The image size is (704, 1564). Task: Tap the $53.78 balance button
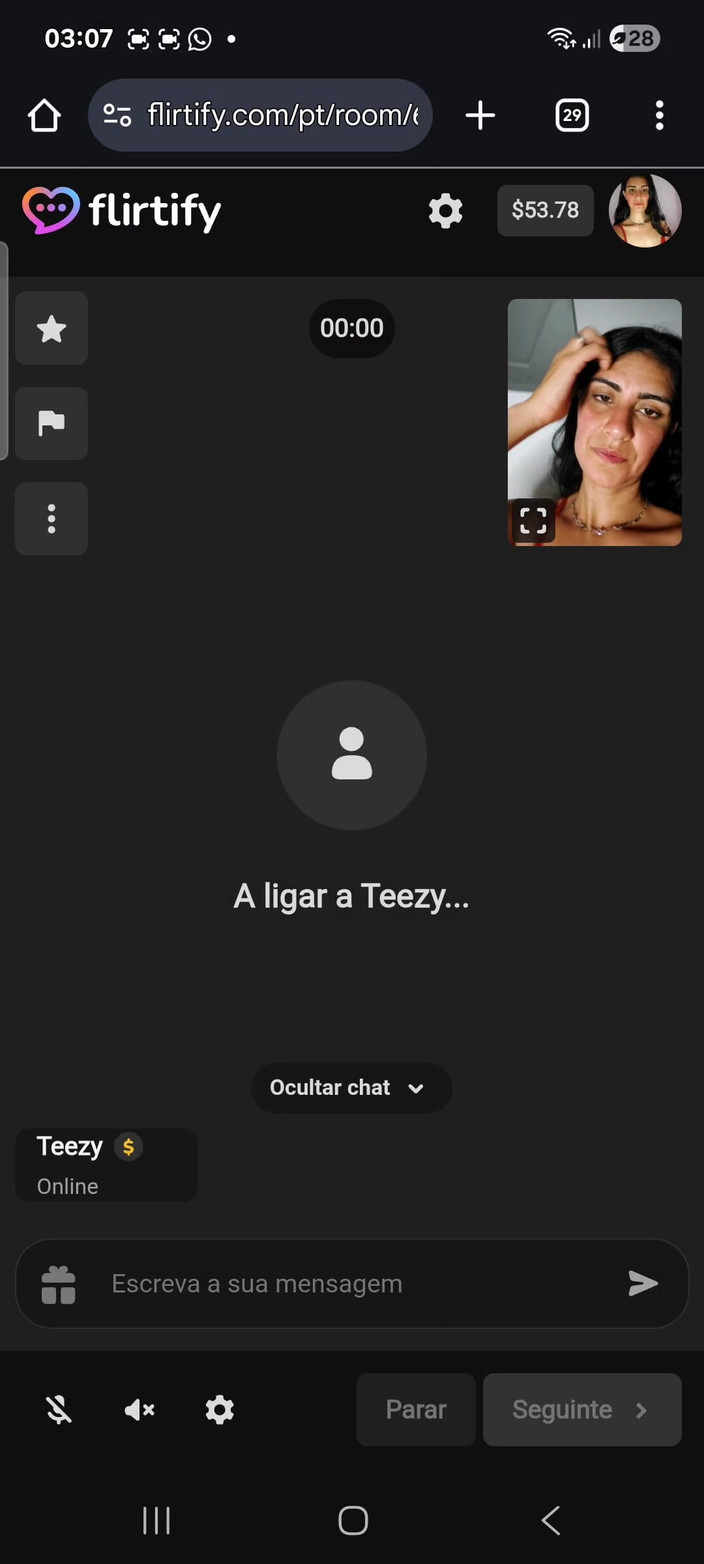(x=545, y=210)
